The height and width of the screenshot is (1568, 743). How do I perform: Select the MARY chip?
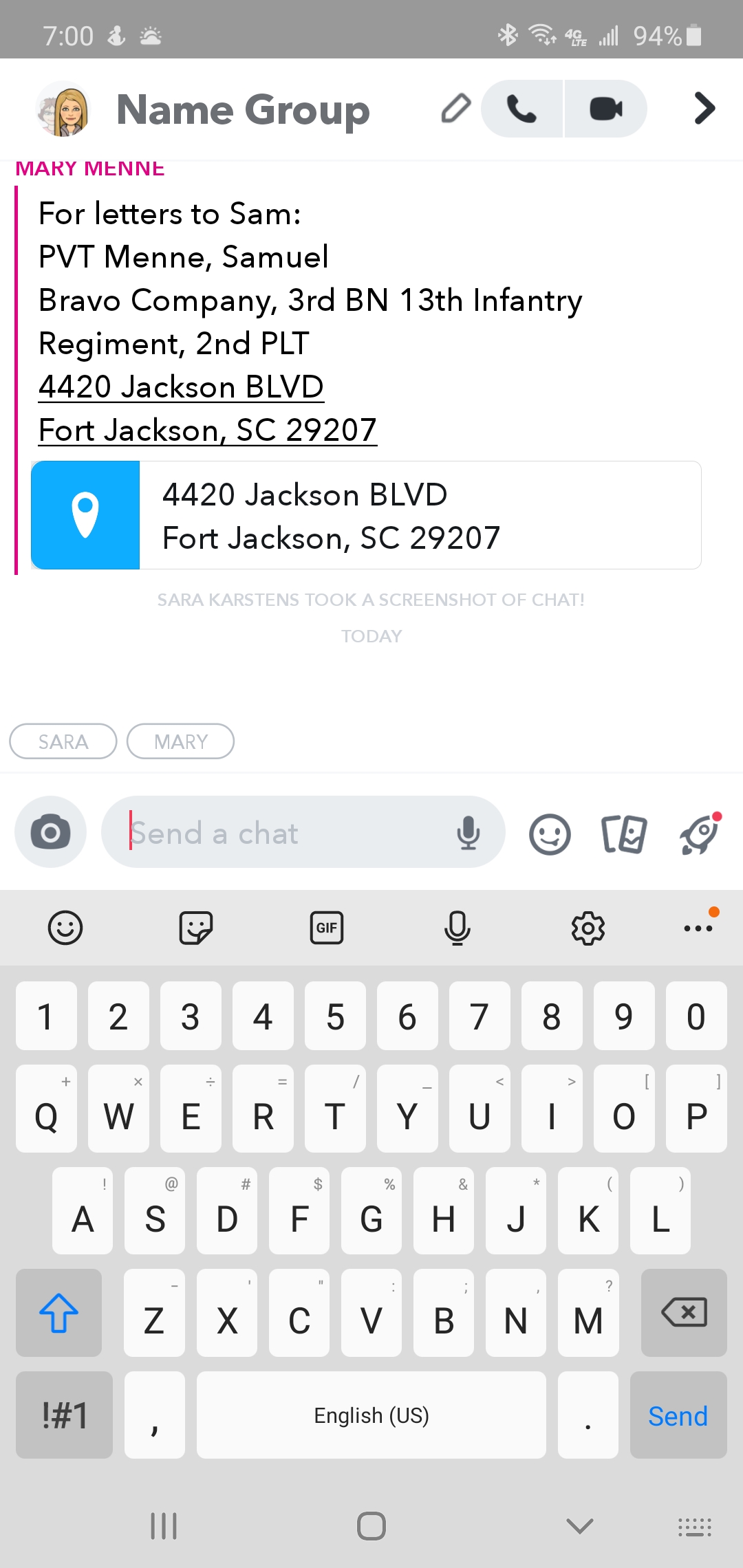click(180, 741)
